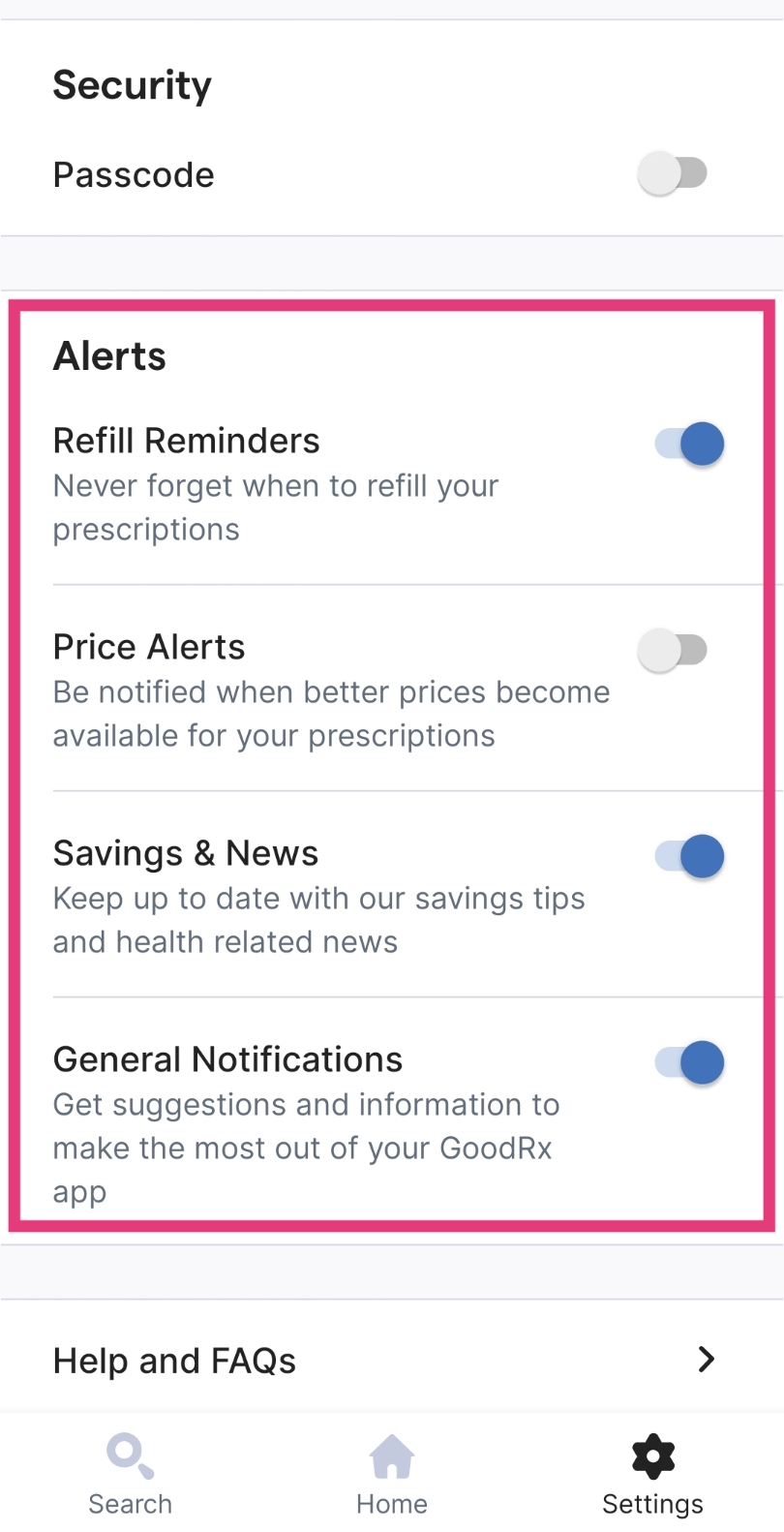The height and width of the screenshot is (1532, 784).
Task: Go to the Home tab
Action: [x=392, y=1475]
